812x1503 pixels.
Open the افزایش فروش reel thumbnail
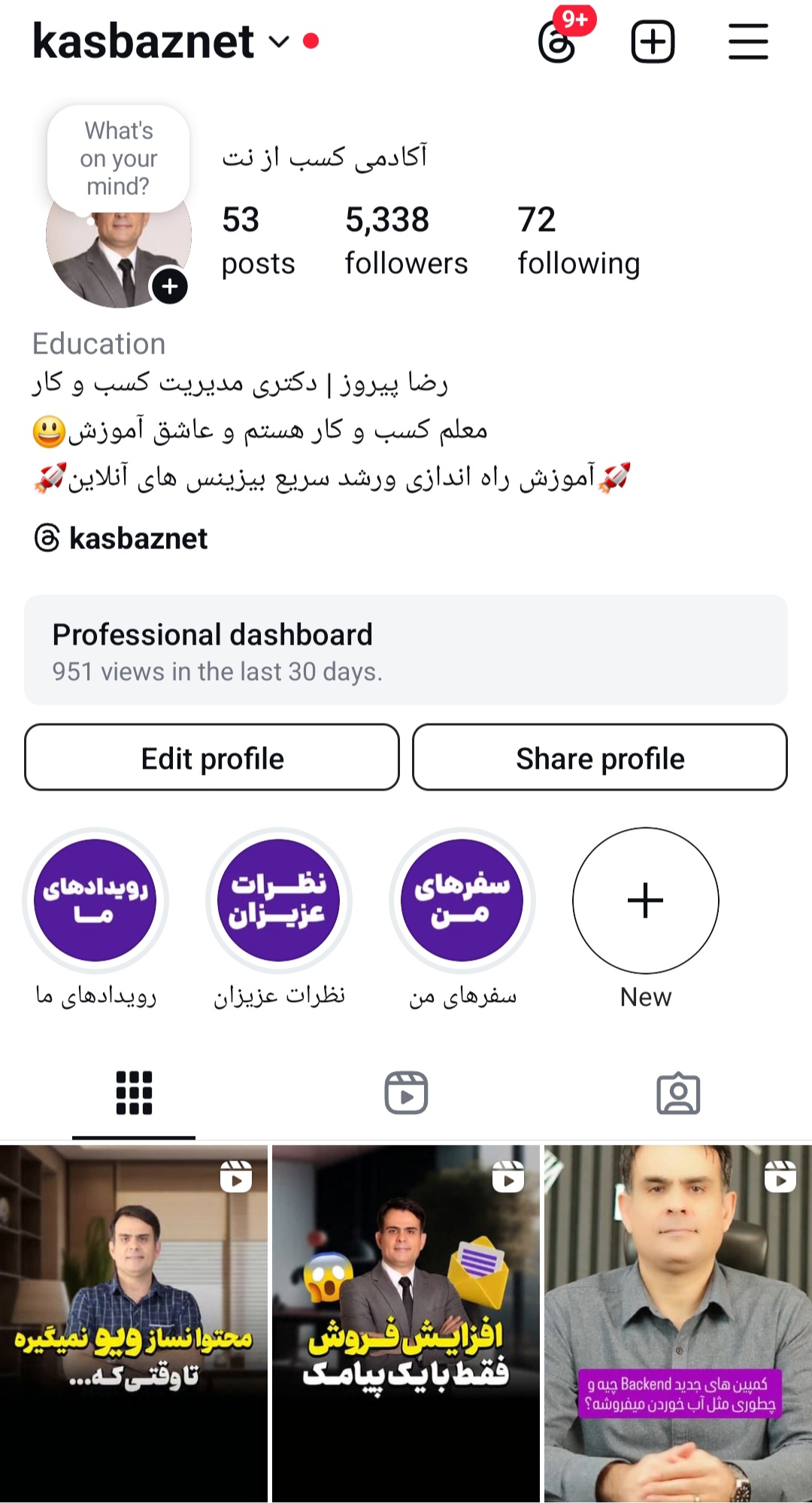coord(406,1324)
